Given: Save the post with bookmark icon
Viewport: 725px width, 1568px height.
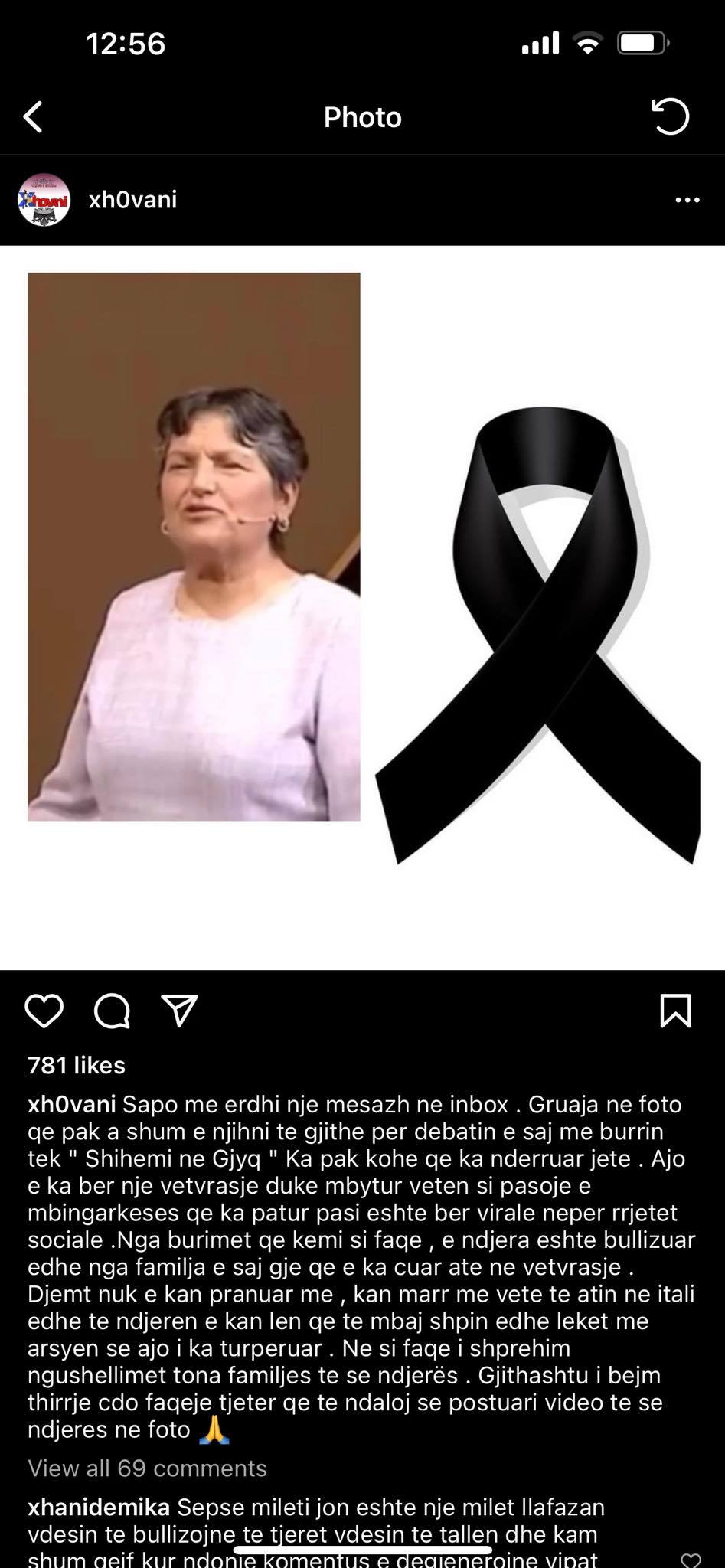Looking at the screenshot, I should pyautogui.click(x=675, y=1011).
